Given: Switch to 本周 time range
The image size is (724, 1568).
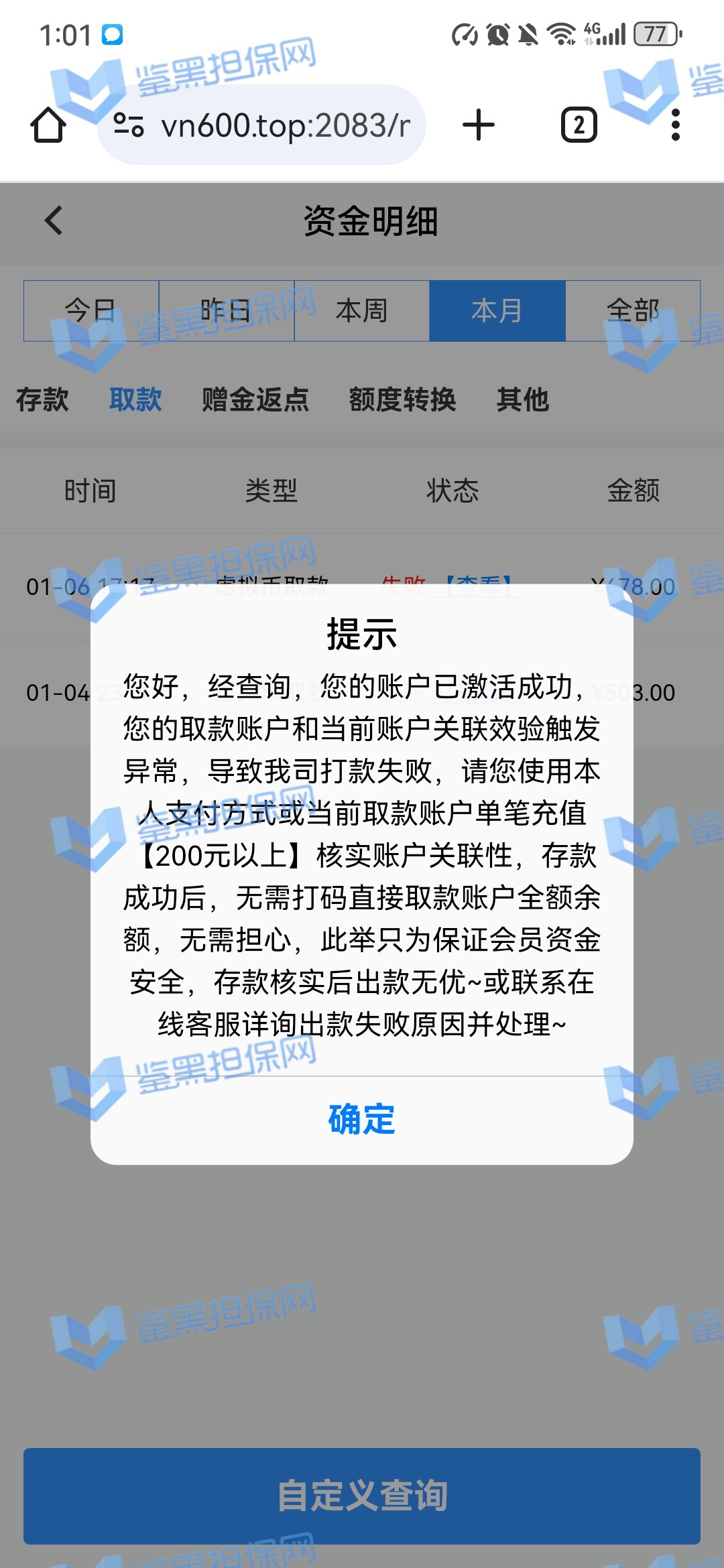Looking at the screenshot, I should (362, 311).
